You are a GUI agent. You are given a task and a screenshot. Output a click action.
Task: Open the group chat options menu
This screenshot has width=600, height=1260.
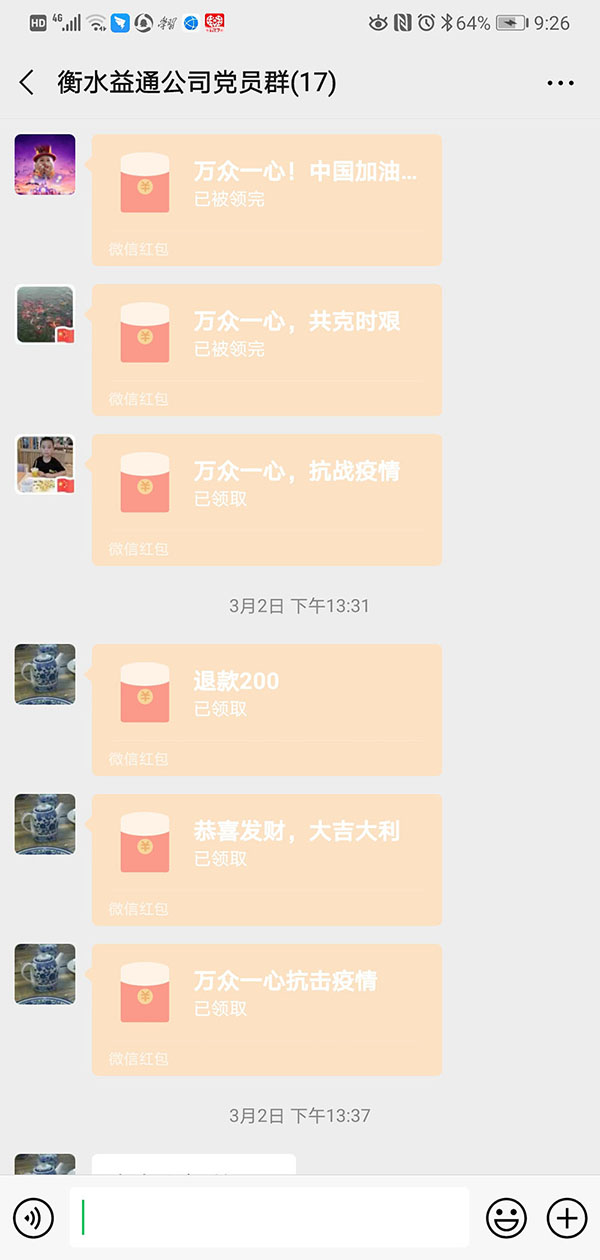(560, 83)
